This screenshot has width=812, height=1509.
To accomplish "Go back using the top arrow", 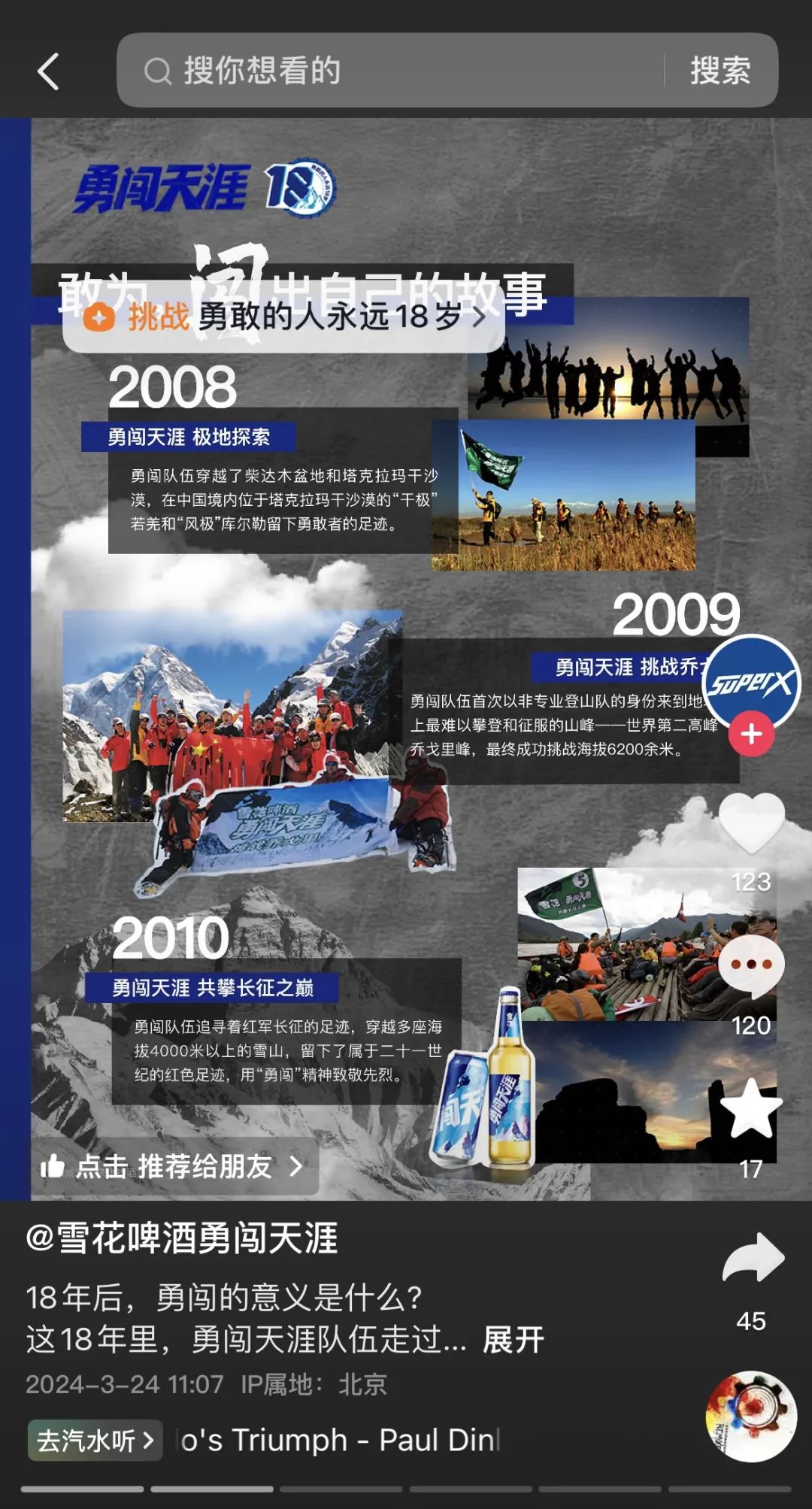I will 49,71.
